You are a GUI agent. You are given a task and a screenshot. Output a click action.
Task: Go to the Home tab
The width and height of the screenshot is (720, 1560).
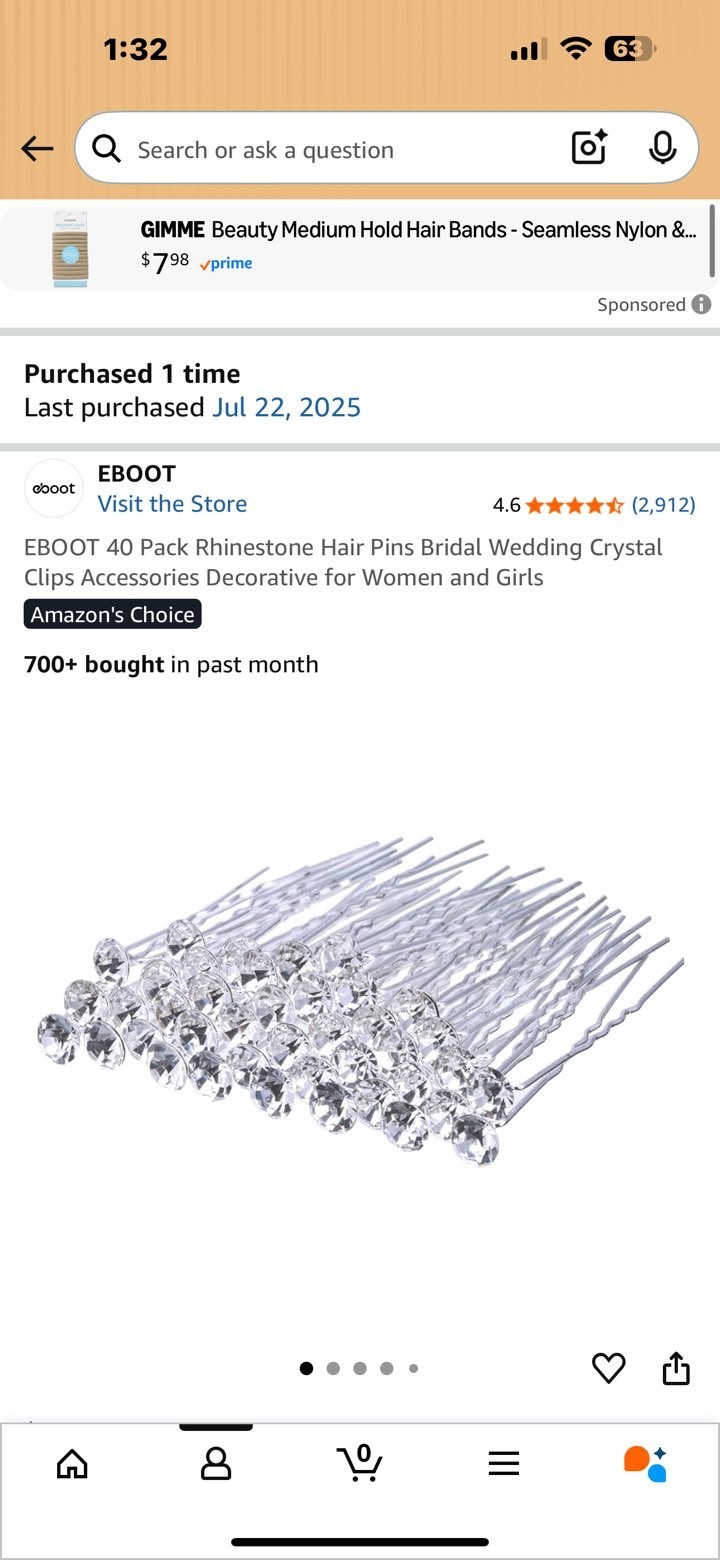tap(72, 1465)
